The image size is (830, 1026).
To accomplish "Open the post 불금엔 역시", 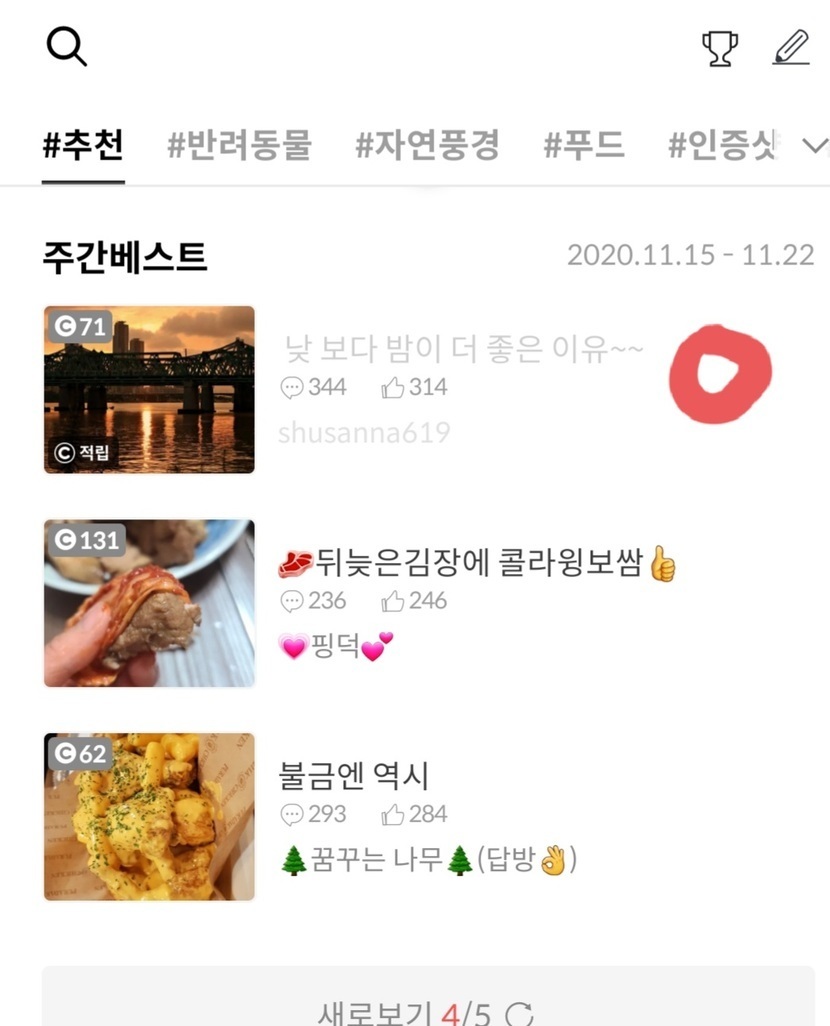I will pyautogui.click(x=354, y=776).
